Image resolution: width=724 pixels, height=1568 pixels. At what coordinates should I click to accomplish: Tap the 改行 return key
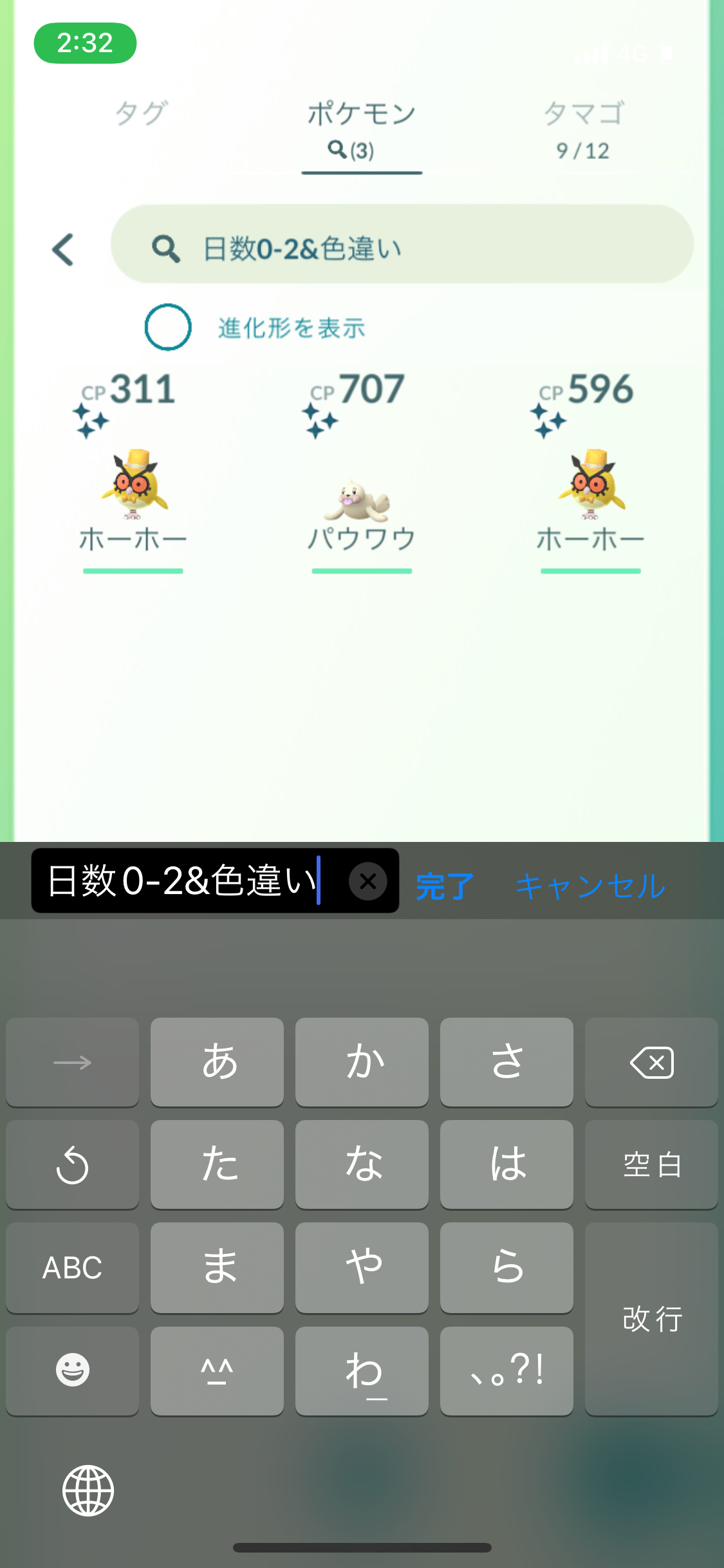(x=651, y=1319)
